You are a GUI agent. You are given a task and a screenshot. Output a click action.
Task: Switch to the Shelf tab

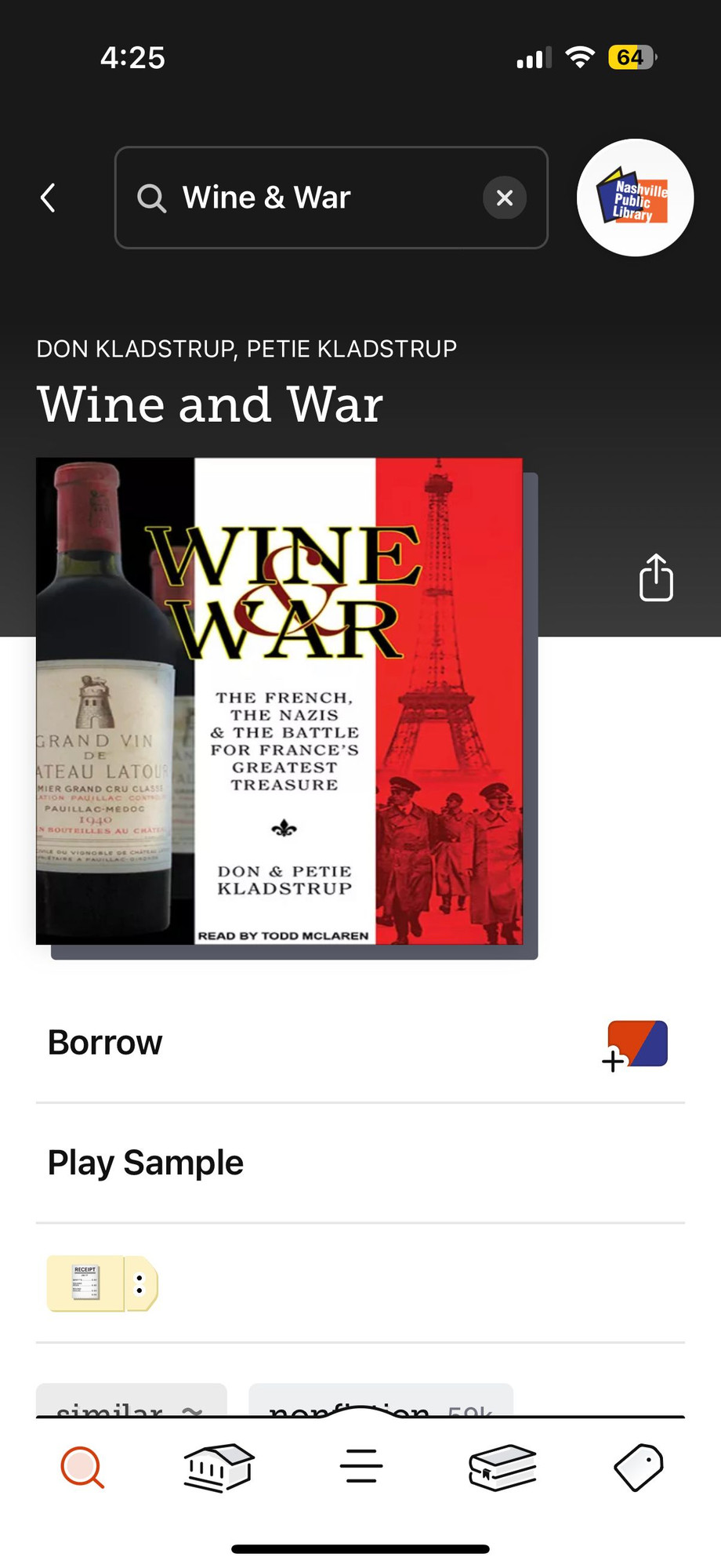coord(502,1467)
